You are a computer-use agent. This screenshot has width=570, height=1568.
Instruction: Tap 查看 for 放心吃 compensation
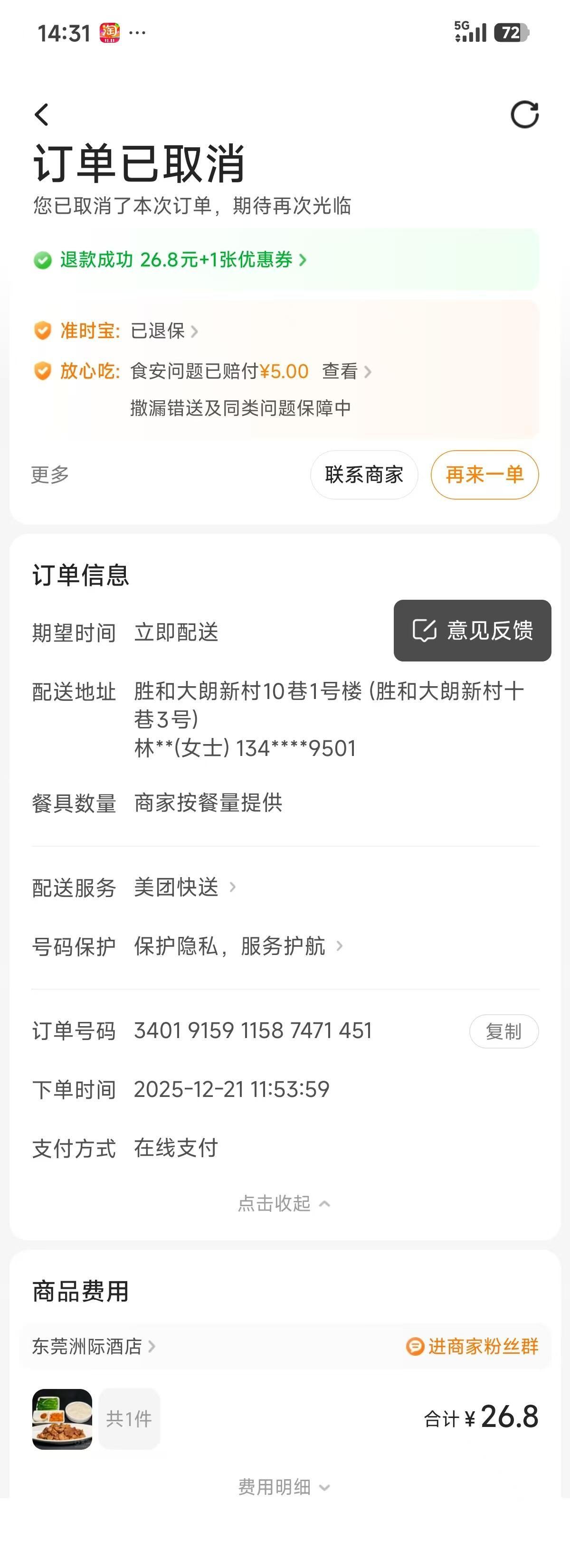click(346, 371)
